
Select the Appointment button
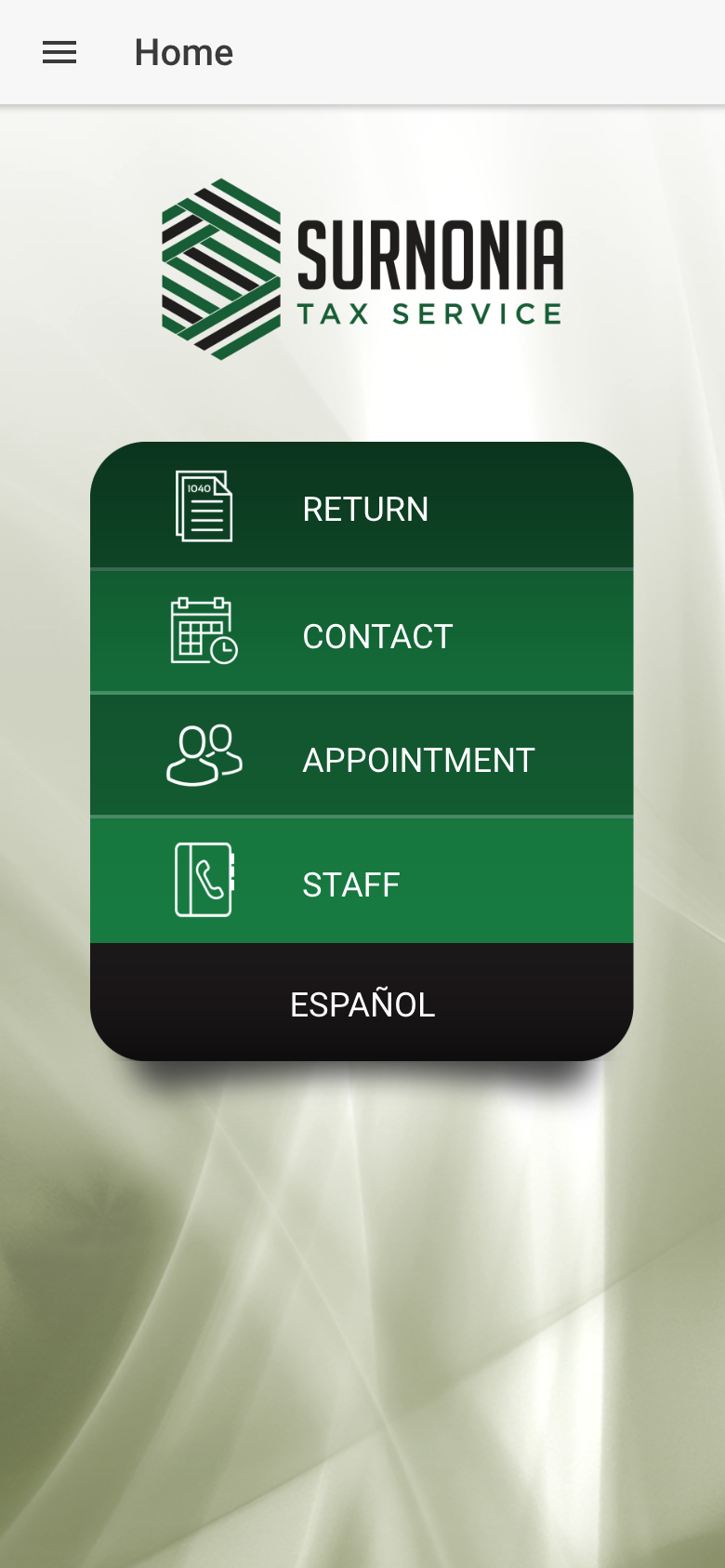(362, 759)
